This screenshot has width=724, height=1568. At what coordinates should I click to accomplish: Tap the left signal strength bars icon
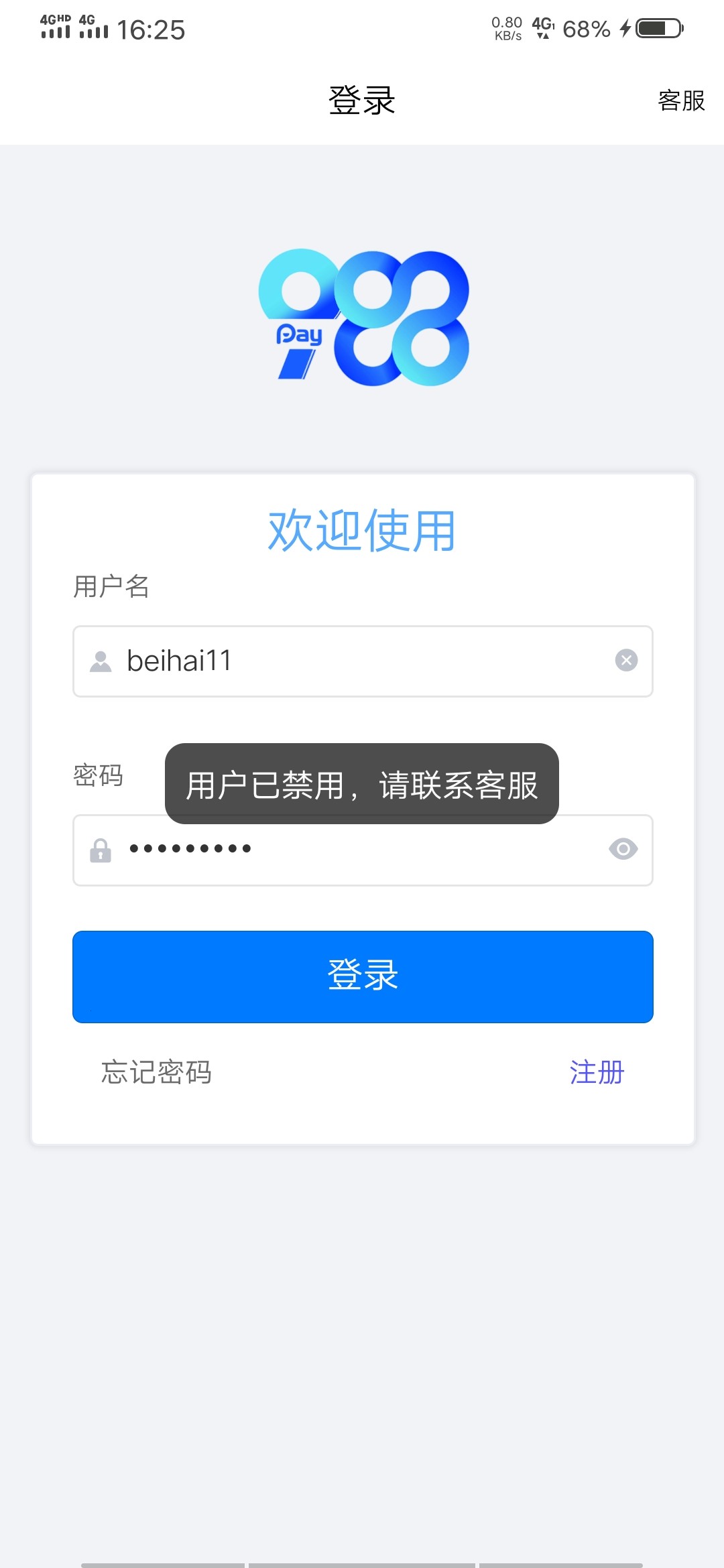(x=56, y=32)
